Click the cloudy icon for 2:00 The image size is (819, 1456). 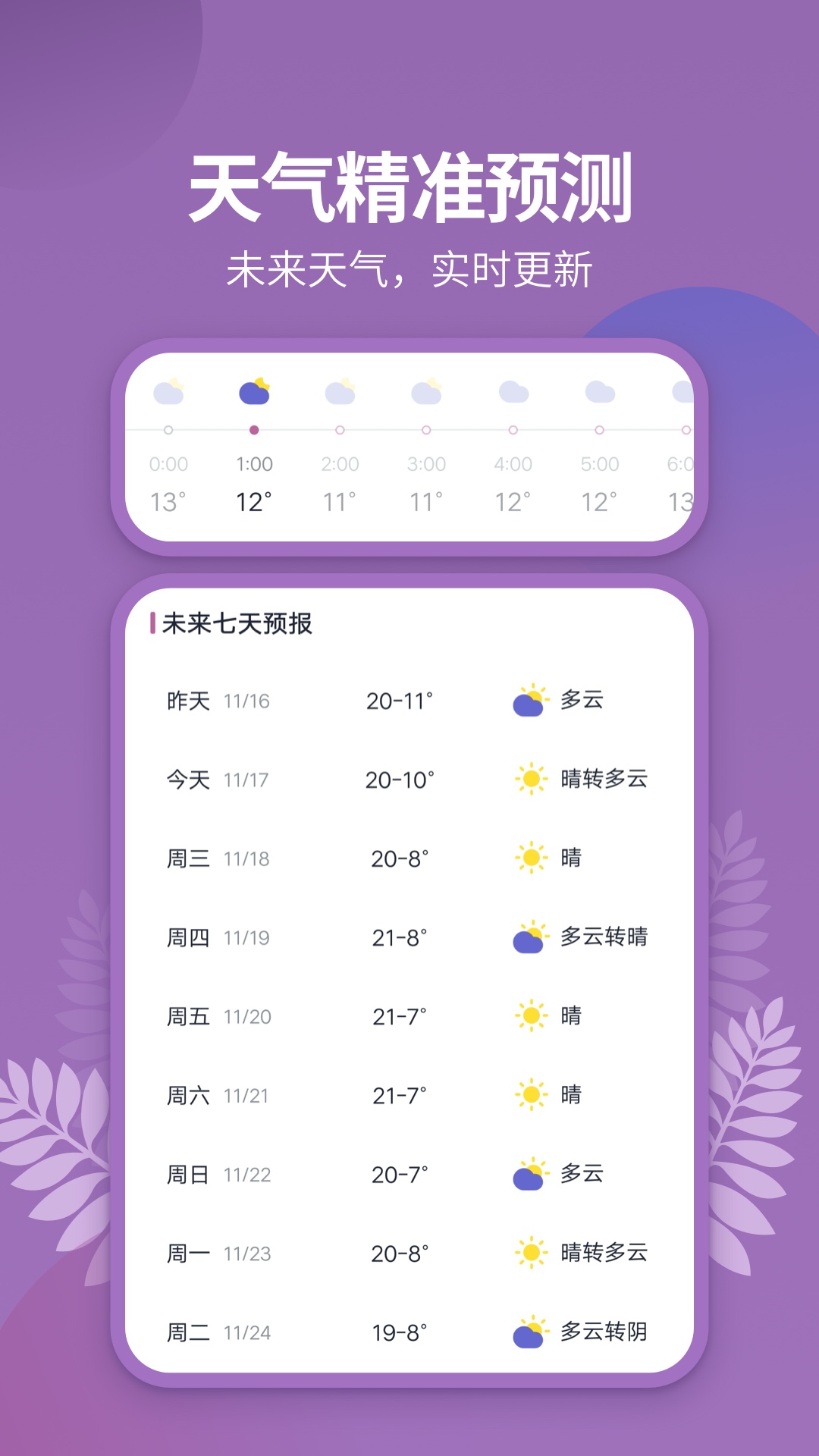pyautogui.click(x=342, y=391)
